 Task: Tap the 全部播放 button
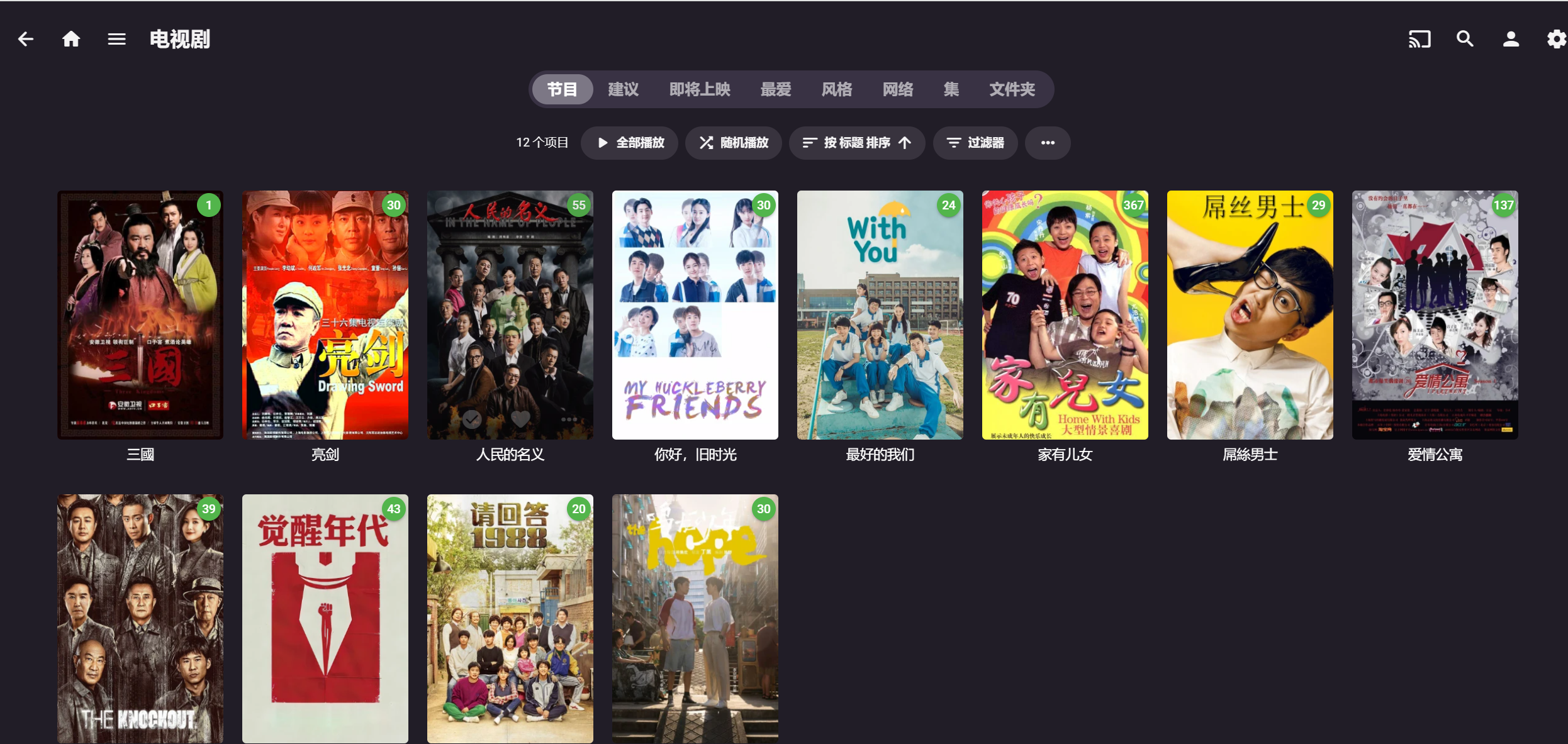(x=629, y=143)
